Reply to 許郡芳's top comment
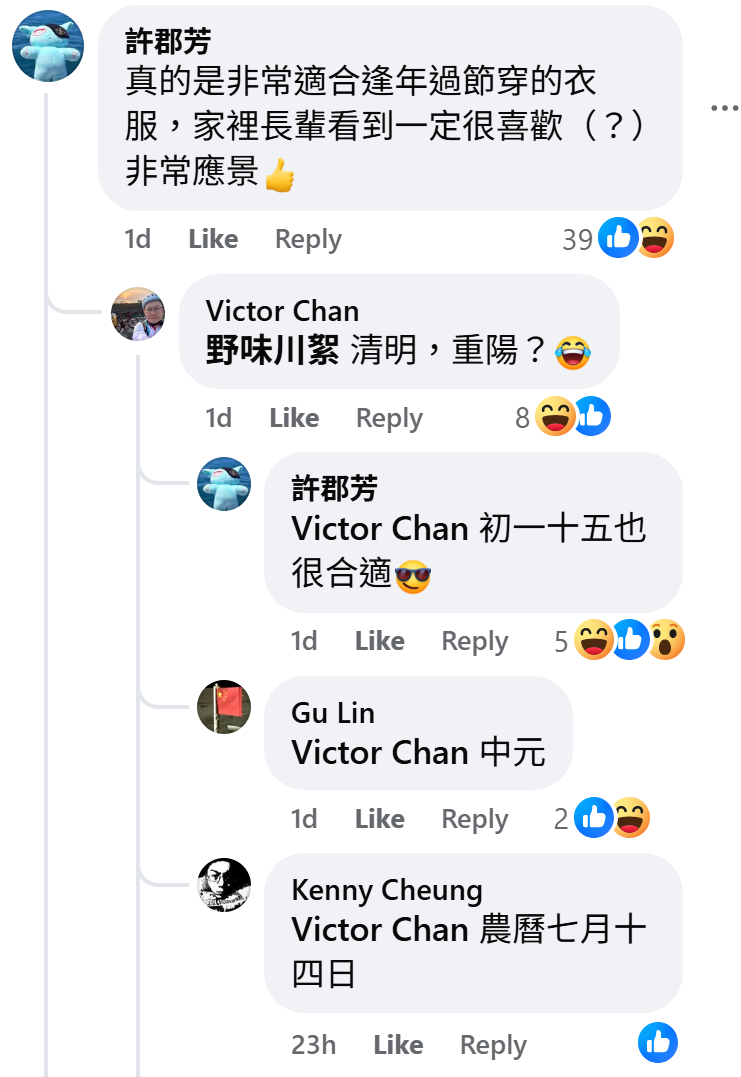Viewport: 741px width, 1077px height. pos(308,239)
